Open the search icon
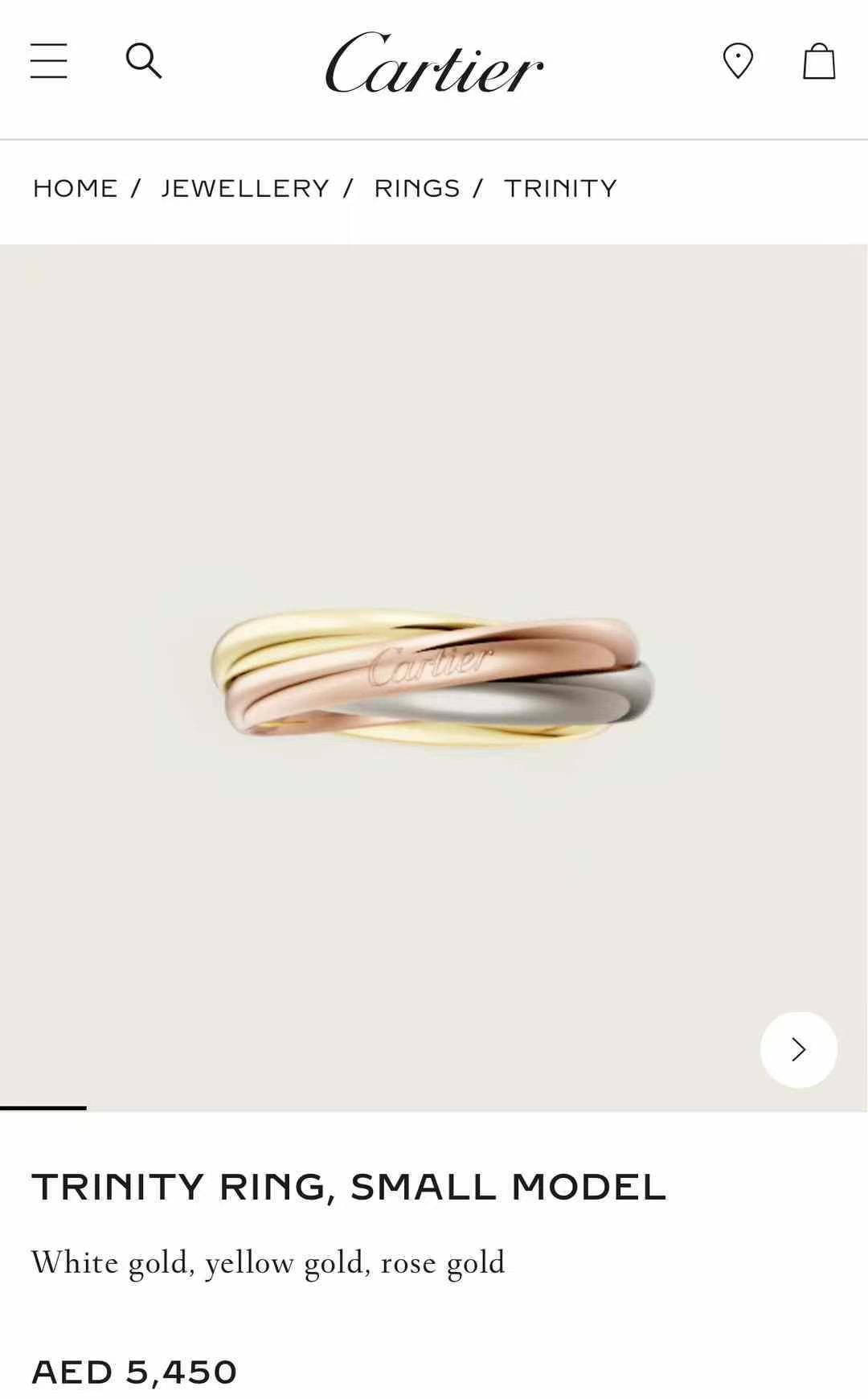Screen dimensions: 868x1399 click(144, 61)
